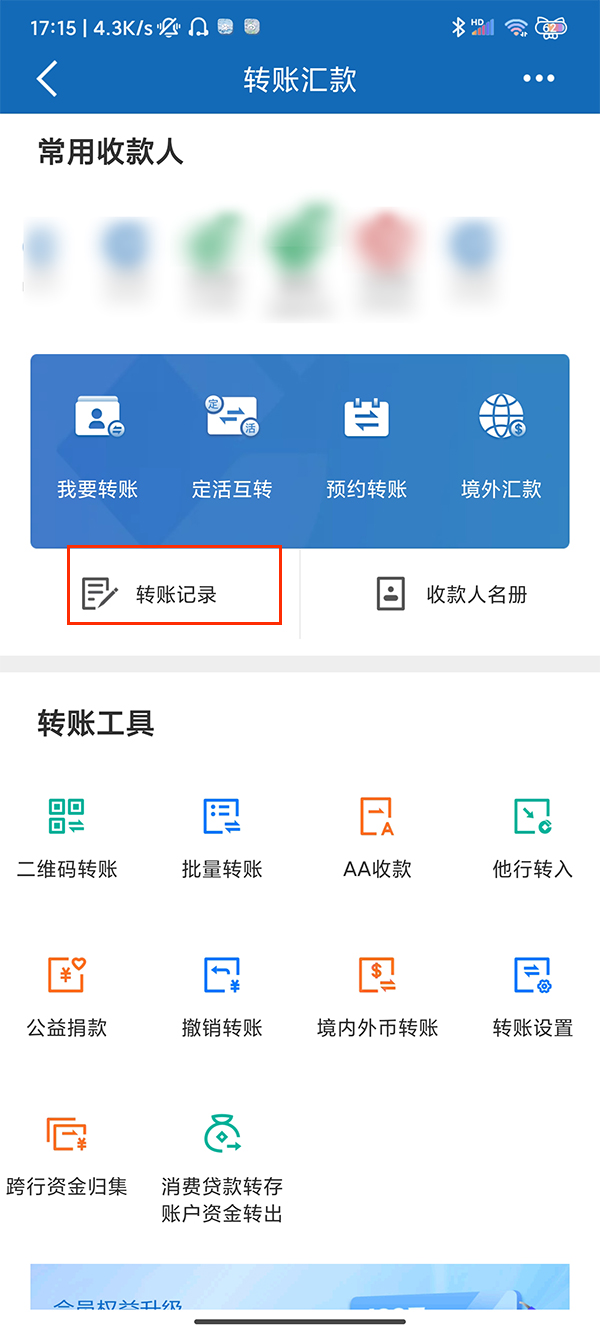Open 预约转账 scheduled transfer

[367, 445]
